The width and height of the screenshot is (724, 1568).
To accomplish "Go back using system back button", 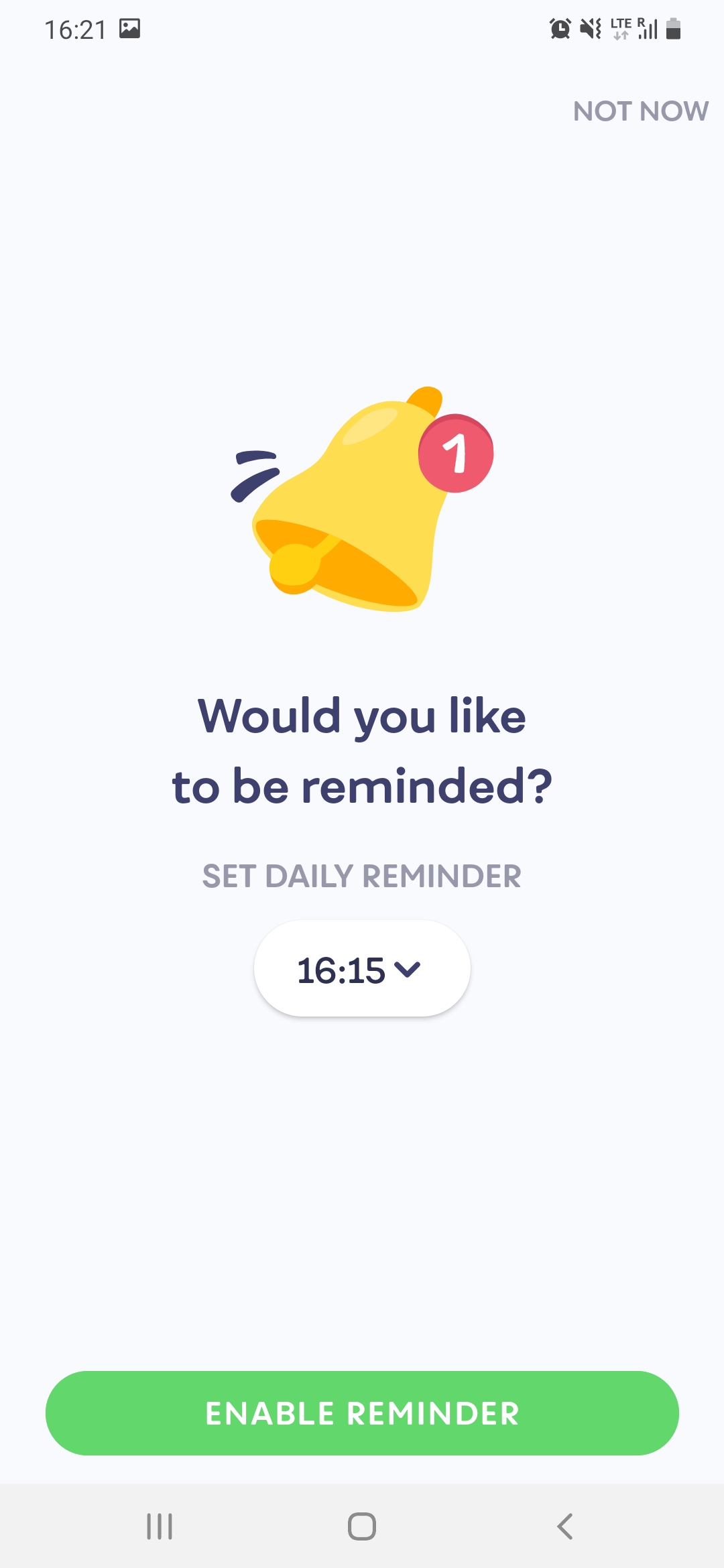I will click(x=564, y=1526).
